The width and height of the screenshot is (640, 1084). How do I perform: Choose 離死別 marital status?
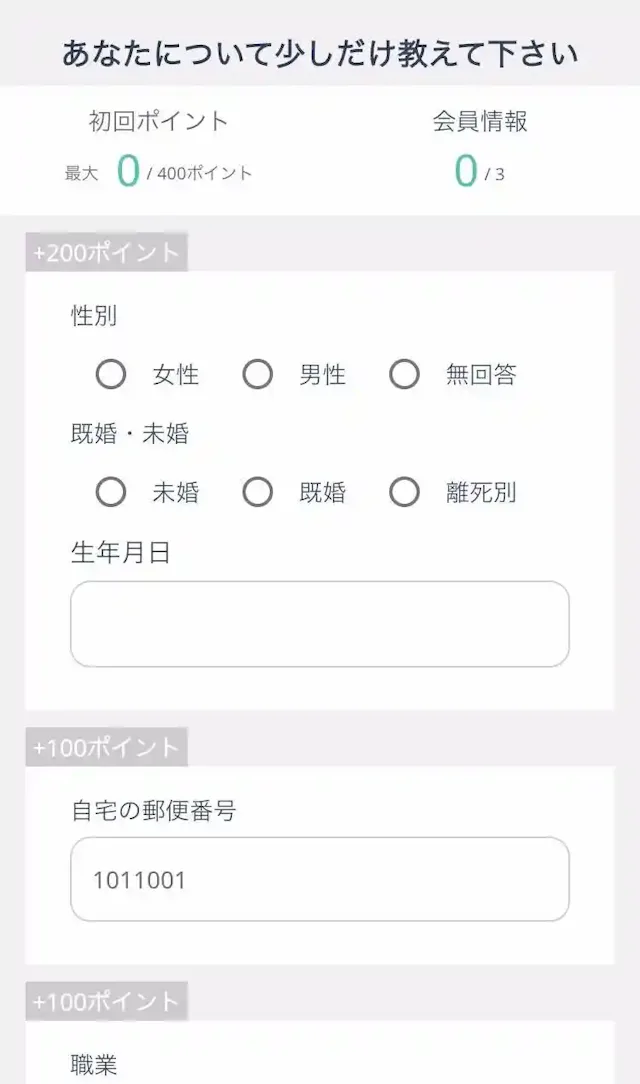point(404,492)
